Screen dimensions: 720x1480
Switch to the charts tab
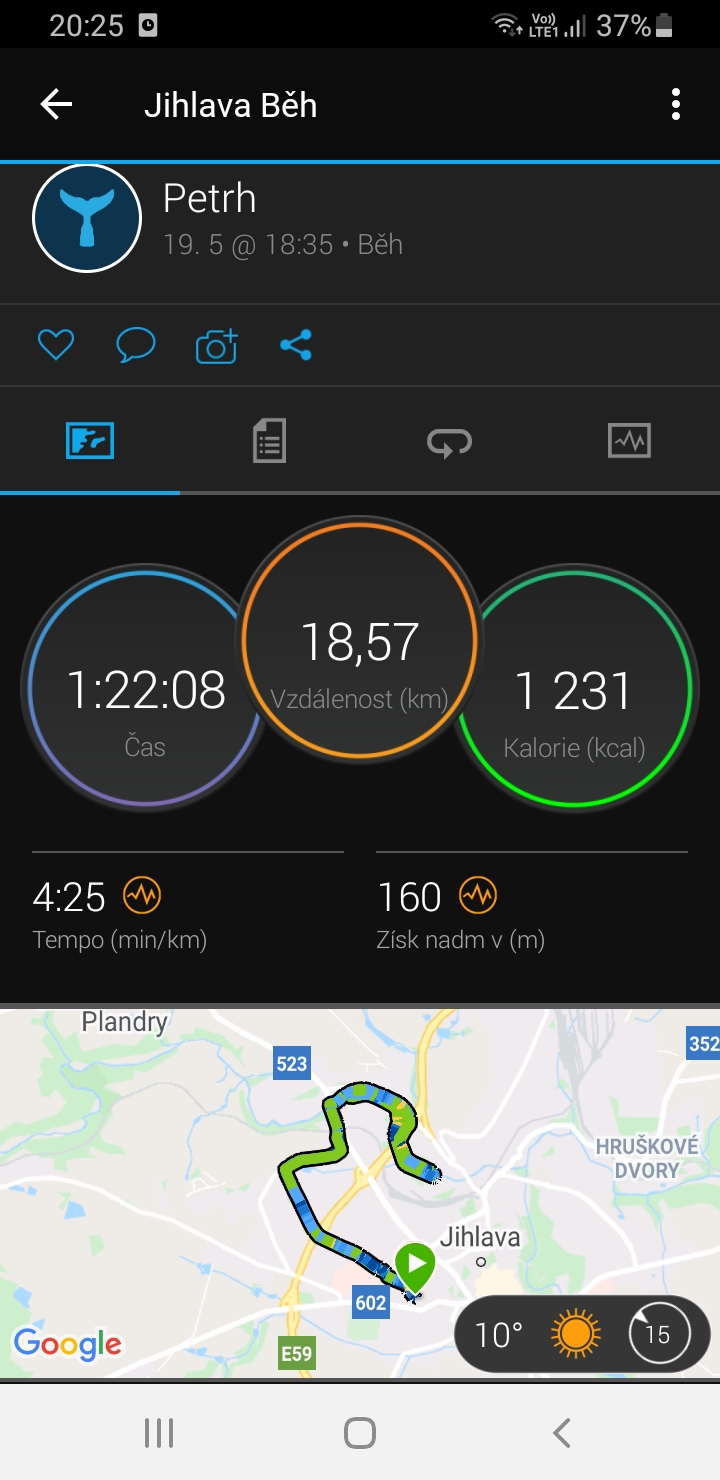630,440
